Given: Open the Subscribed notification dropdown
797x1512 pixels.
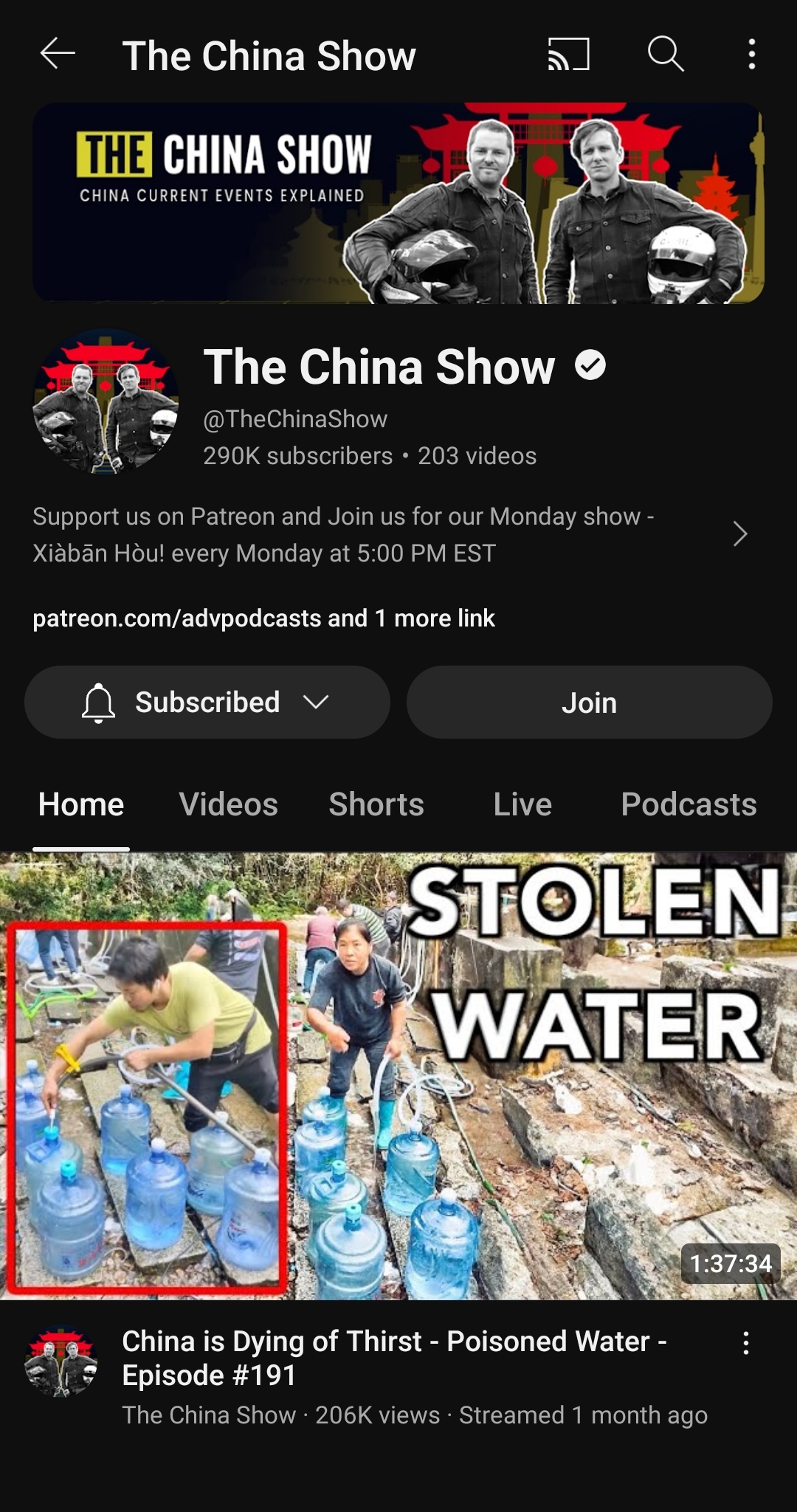Looking at the screenshot, I should coord(207,703).
